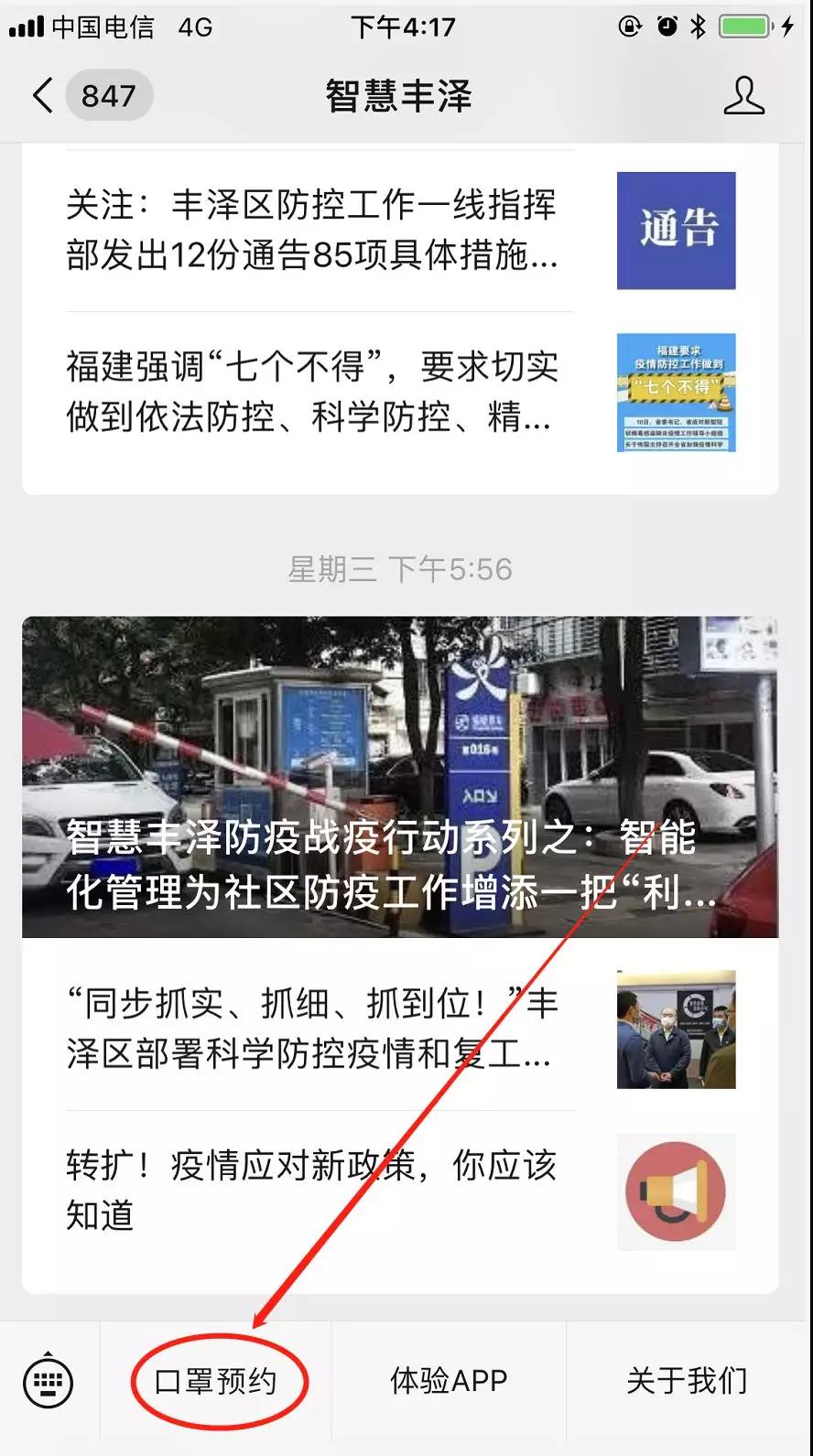Open the article about 12份通告85项具体措施
Viewport: 813px width, 1456px height.
click(311, 231)
